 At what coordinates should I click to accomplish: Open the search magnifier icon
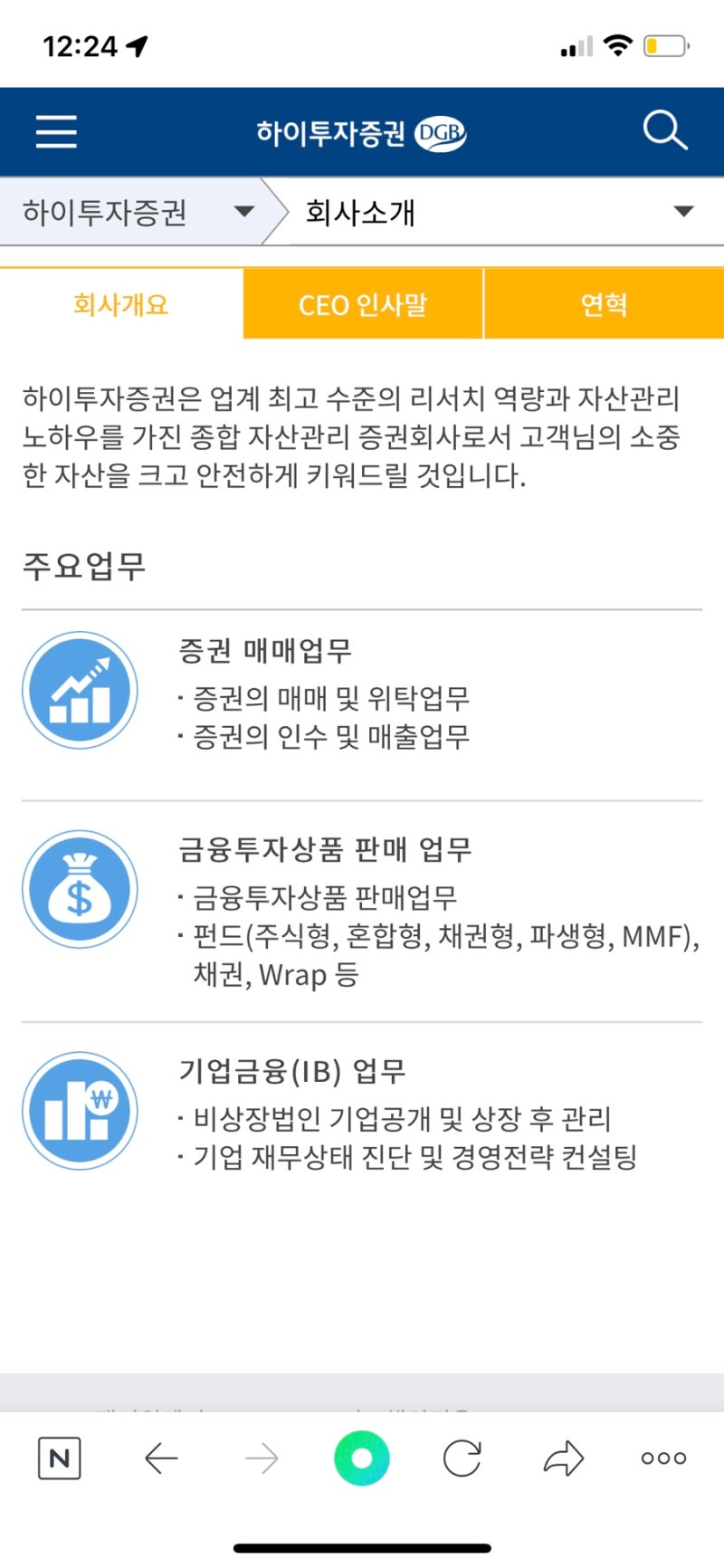tap(665, 131)
